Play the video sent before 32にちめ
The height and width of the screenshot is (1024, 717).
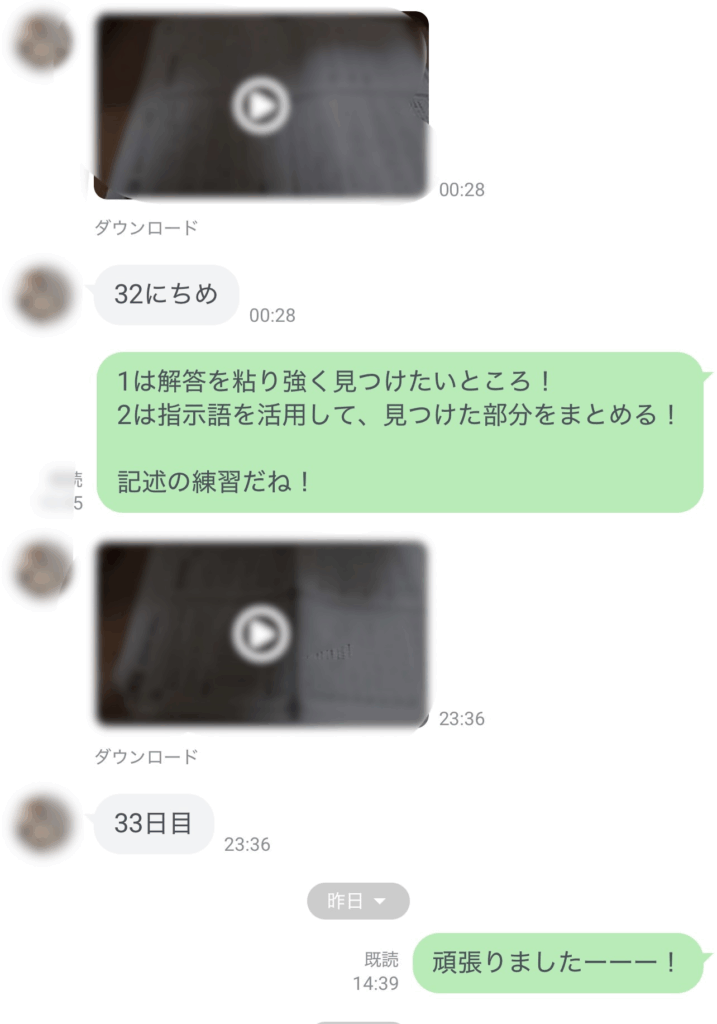(261, 105)
